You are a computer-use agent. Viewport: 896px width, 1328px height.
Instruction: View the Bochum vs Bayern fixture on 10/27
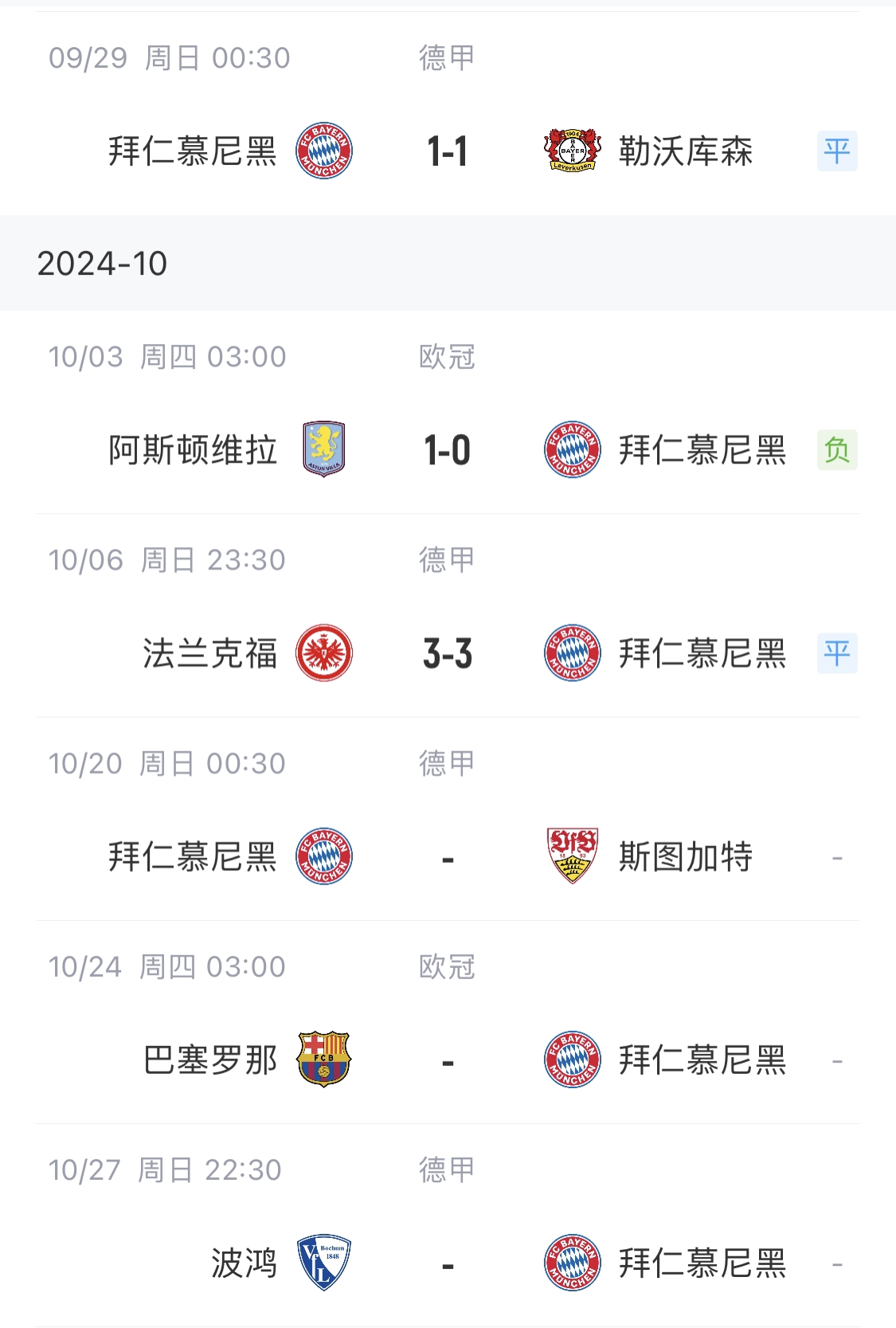pos(448,1263)
